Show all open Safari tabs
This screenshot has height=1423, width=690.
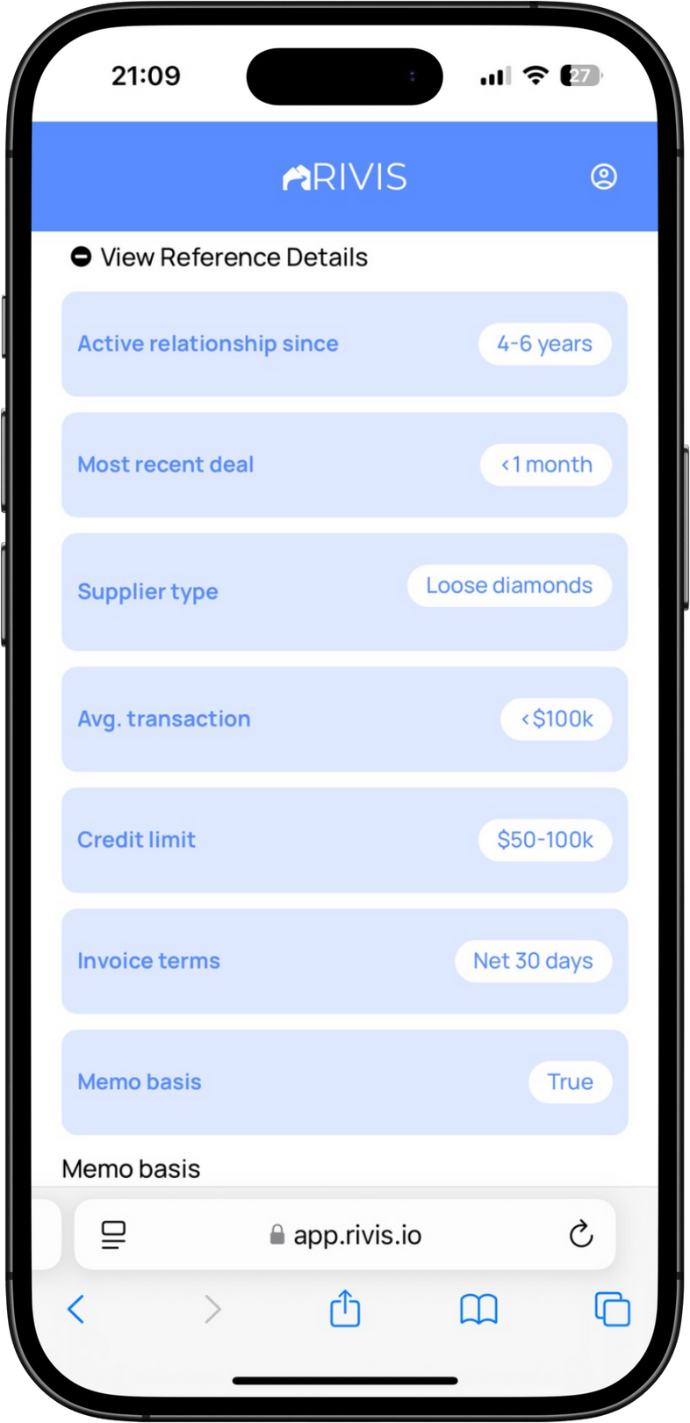tap(612, 1309)
